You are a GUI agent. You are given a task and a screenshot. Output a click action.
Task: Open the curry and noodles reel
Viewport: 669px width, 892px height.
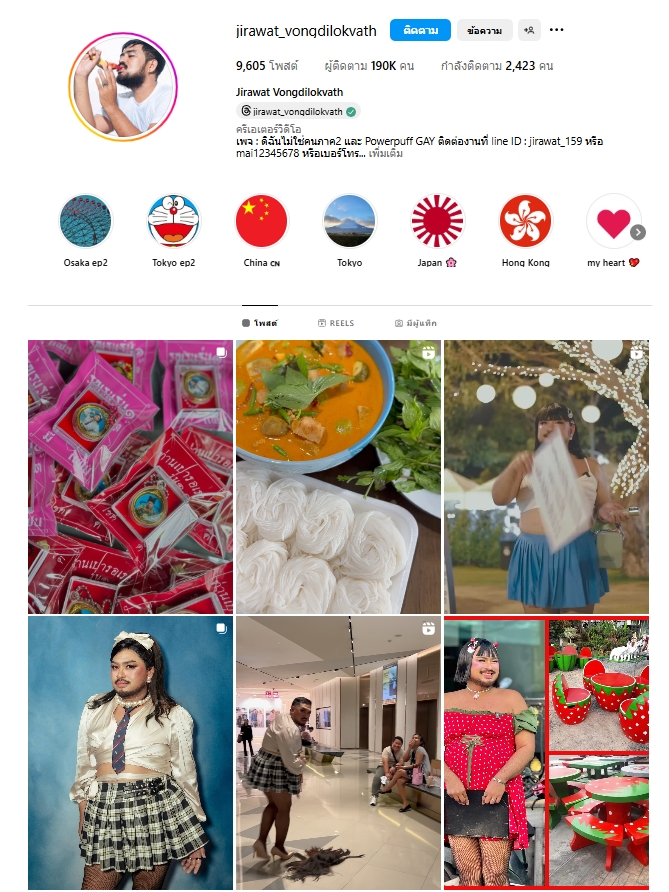click(338, 476)
